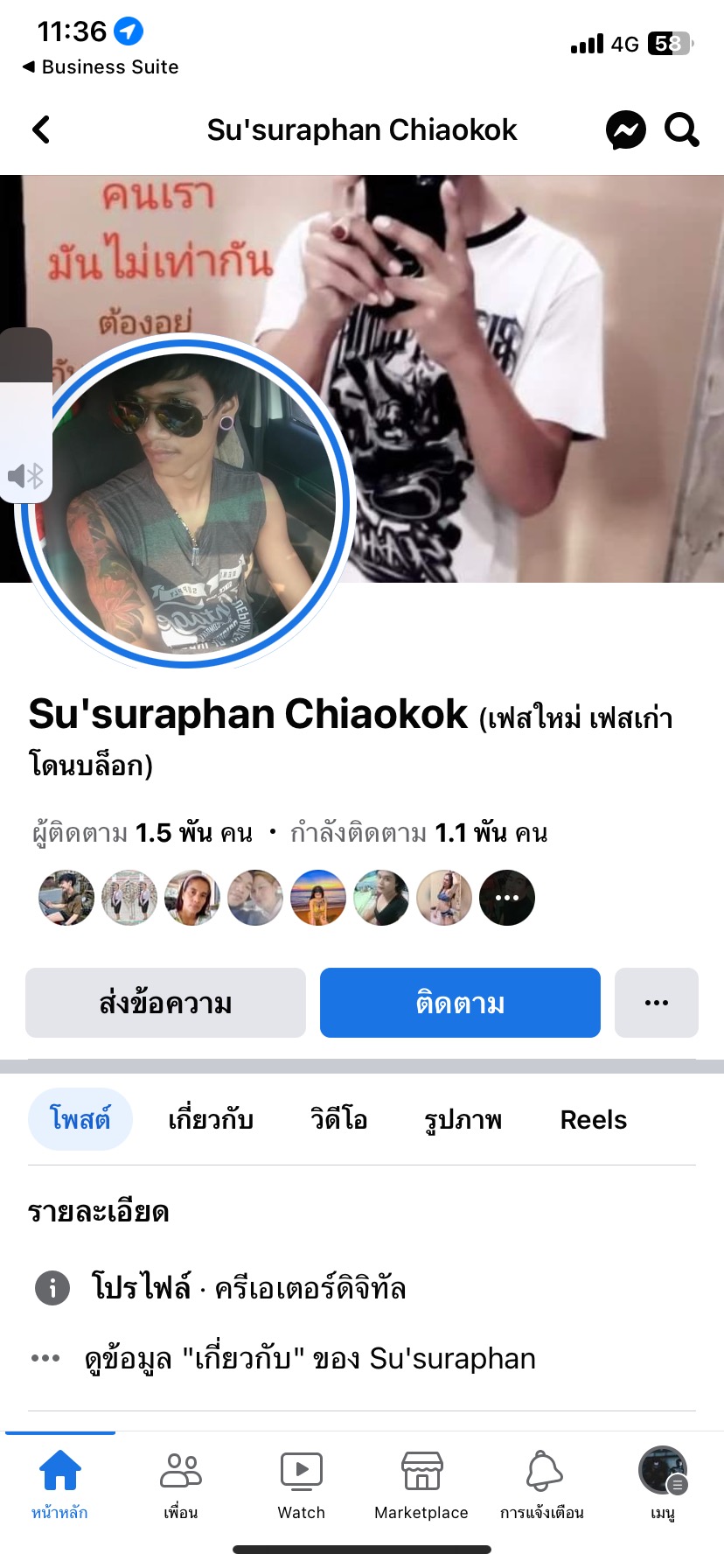Switch to the วิดีโอ tab
This screenshot has width=724, height=1568.
338,1119
